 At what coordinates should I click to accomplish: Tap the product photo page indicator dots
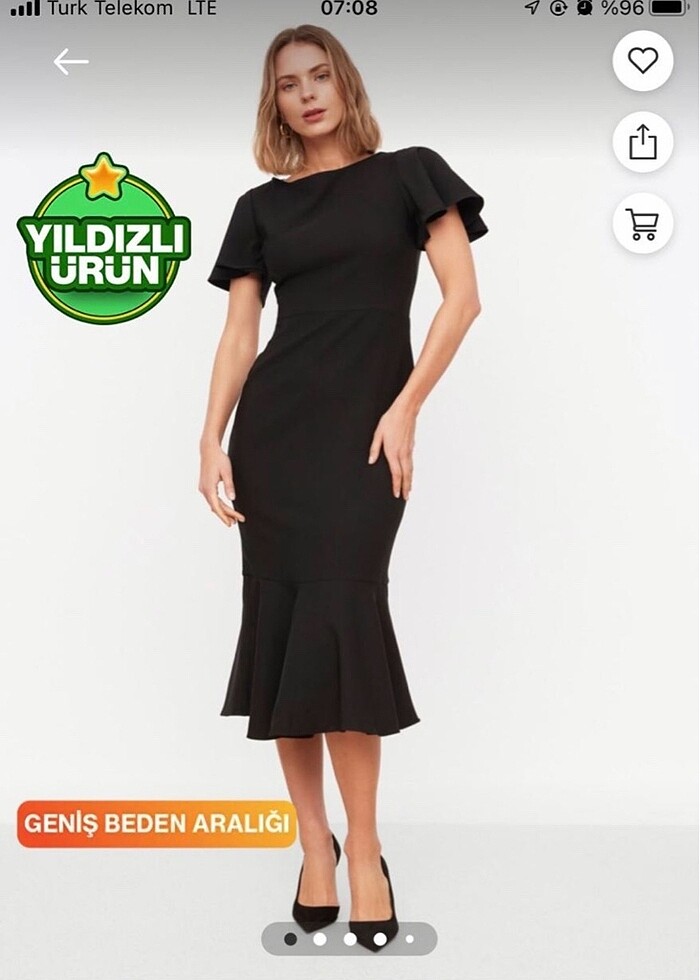tap(349, 939)
